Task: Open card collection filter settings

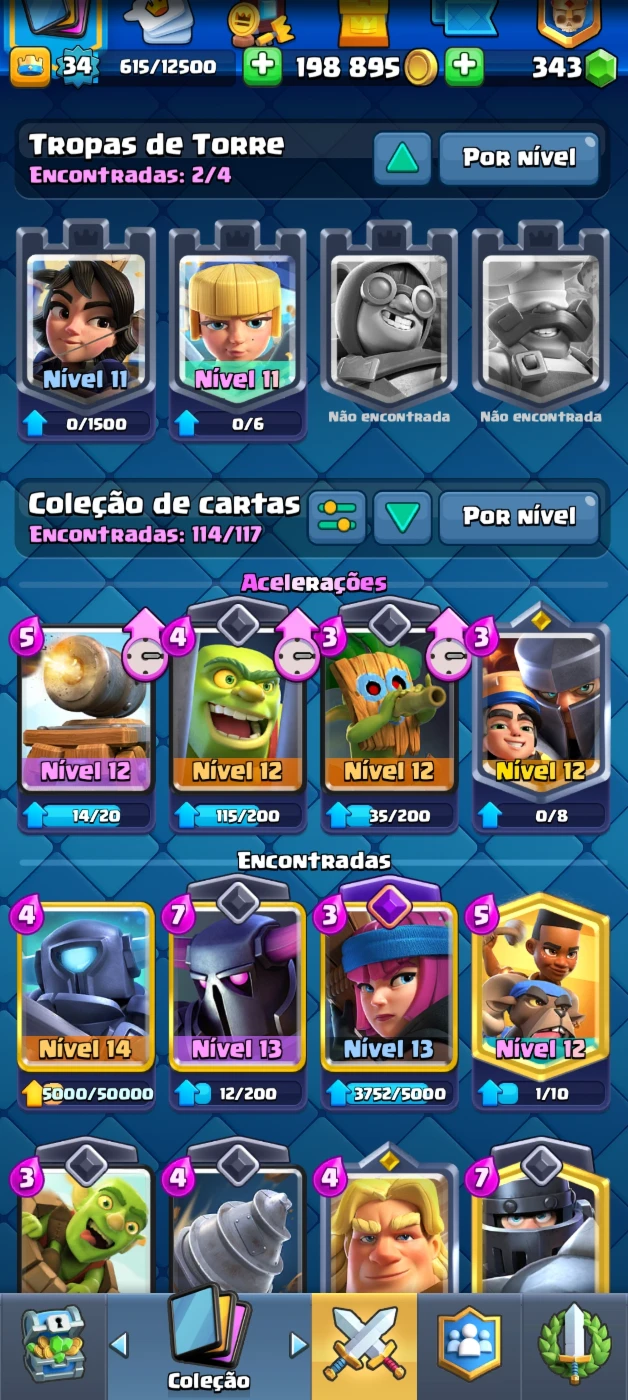Action: tap(336, 517)
